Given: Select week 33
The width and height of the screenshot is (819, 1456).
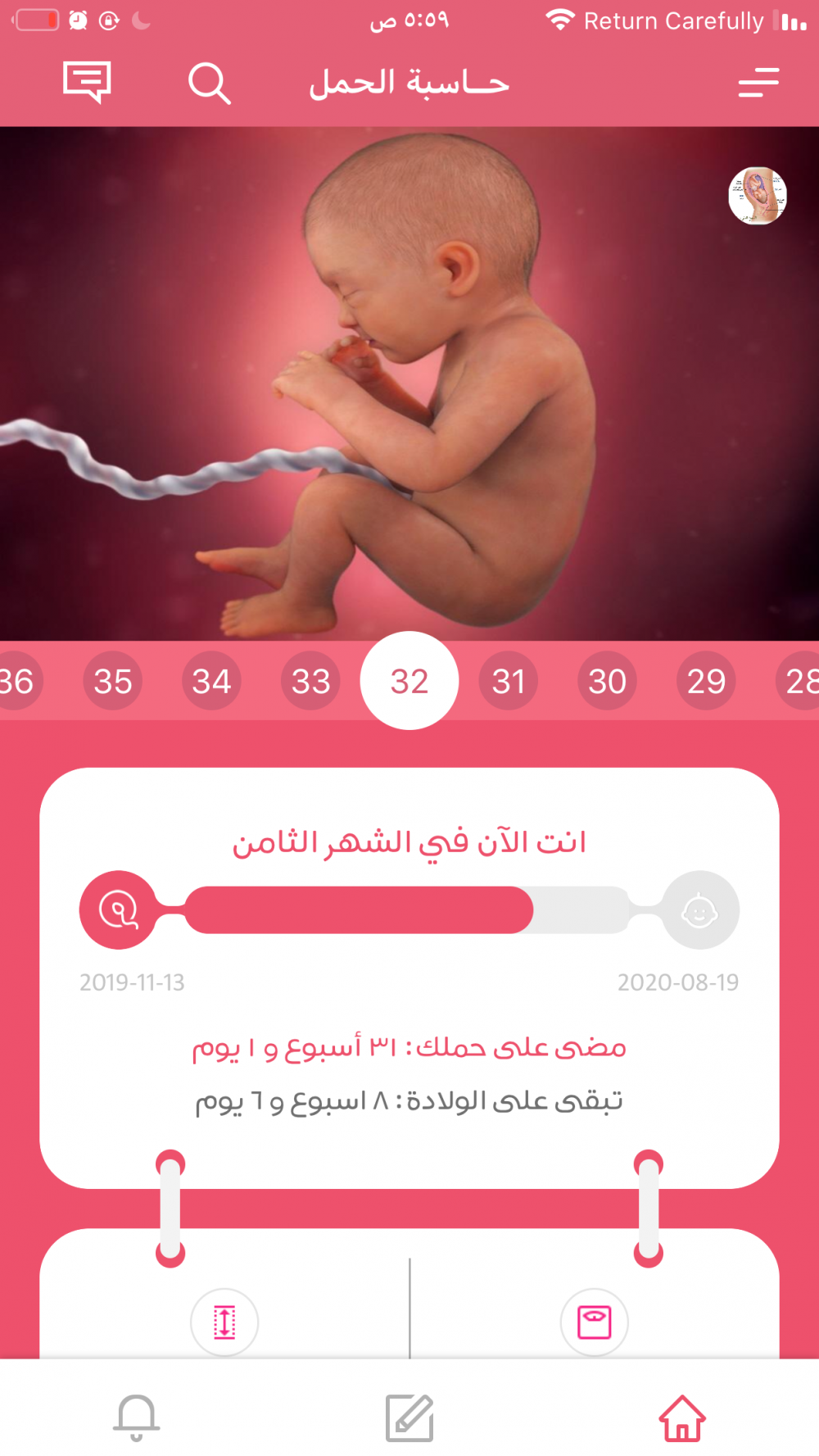Looking at the screenshot, I should click(310, 681).
